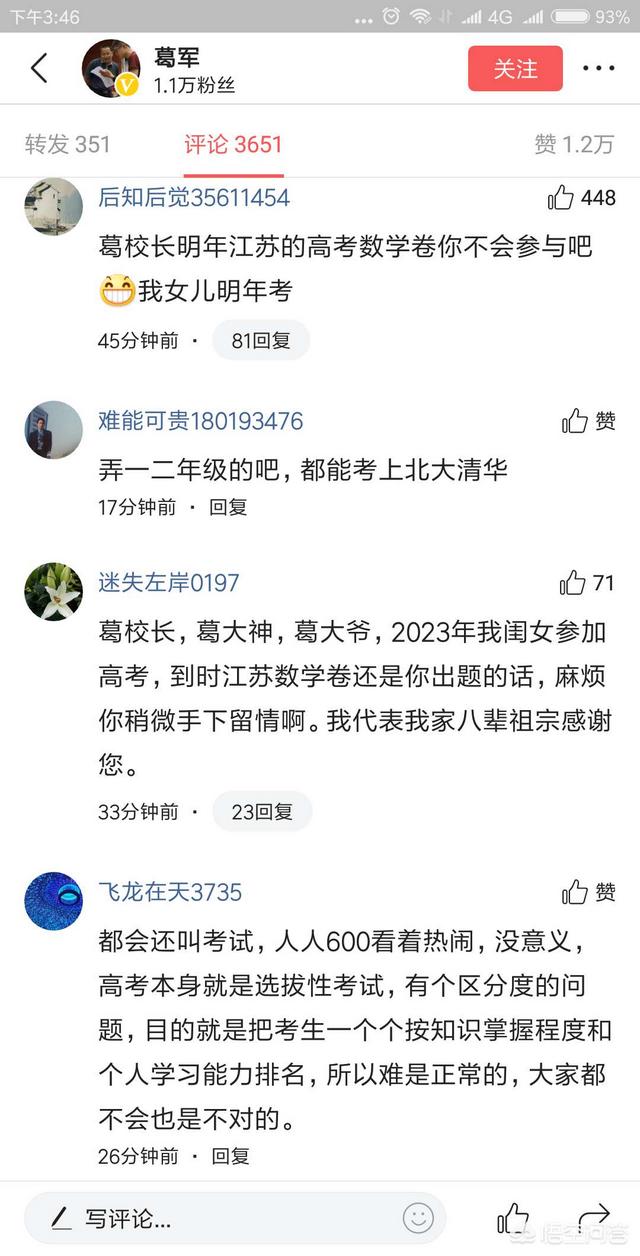This screenshot has height=1256, width=640.
Task: Expand 81回复 under 后知后觉35611454's comment
Action: (x=260, y=340)
